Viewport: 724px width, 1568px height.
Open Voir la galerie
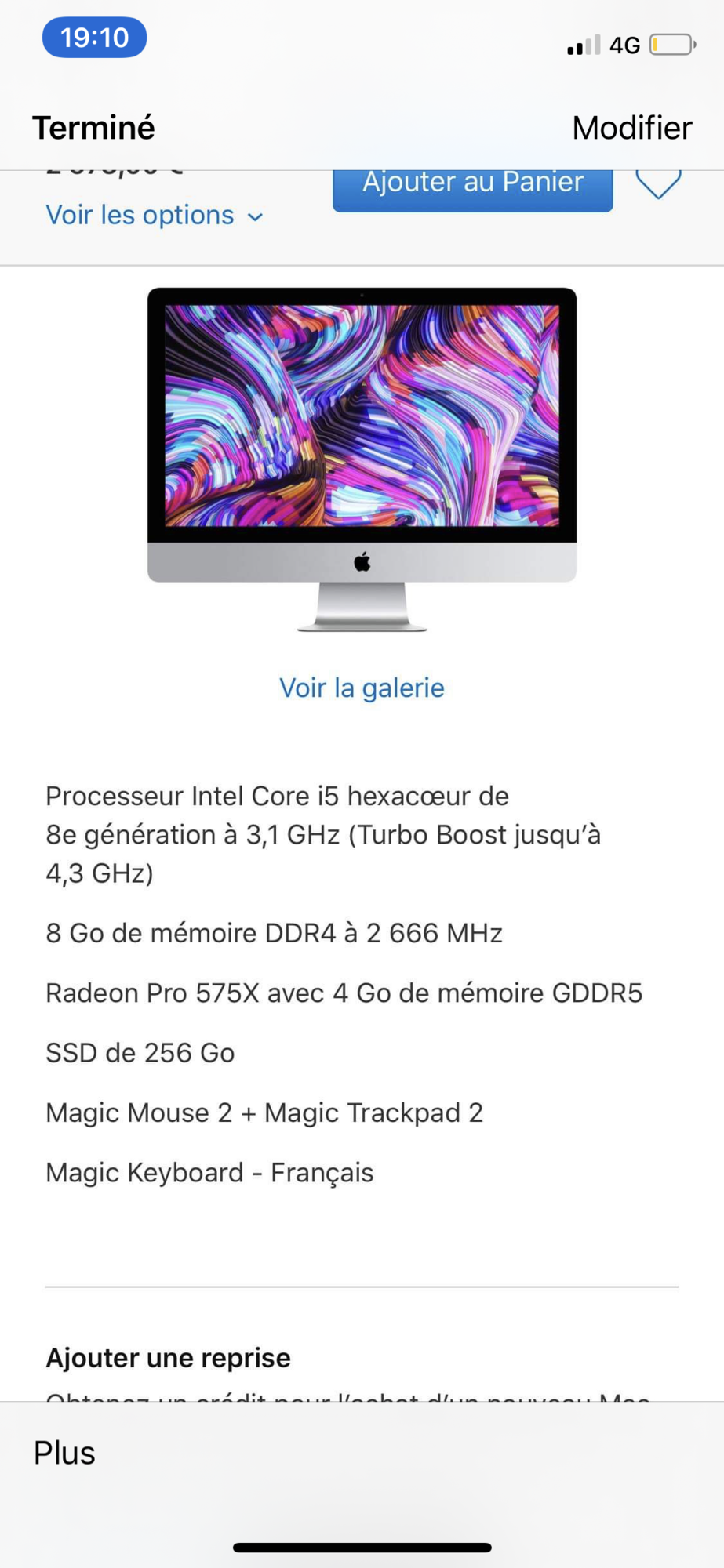361,688
